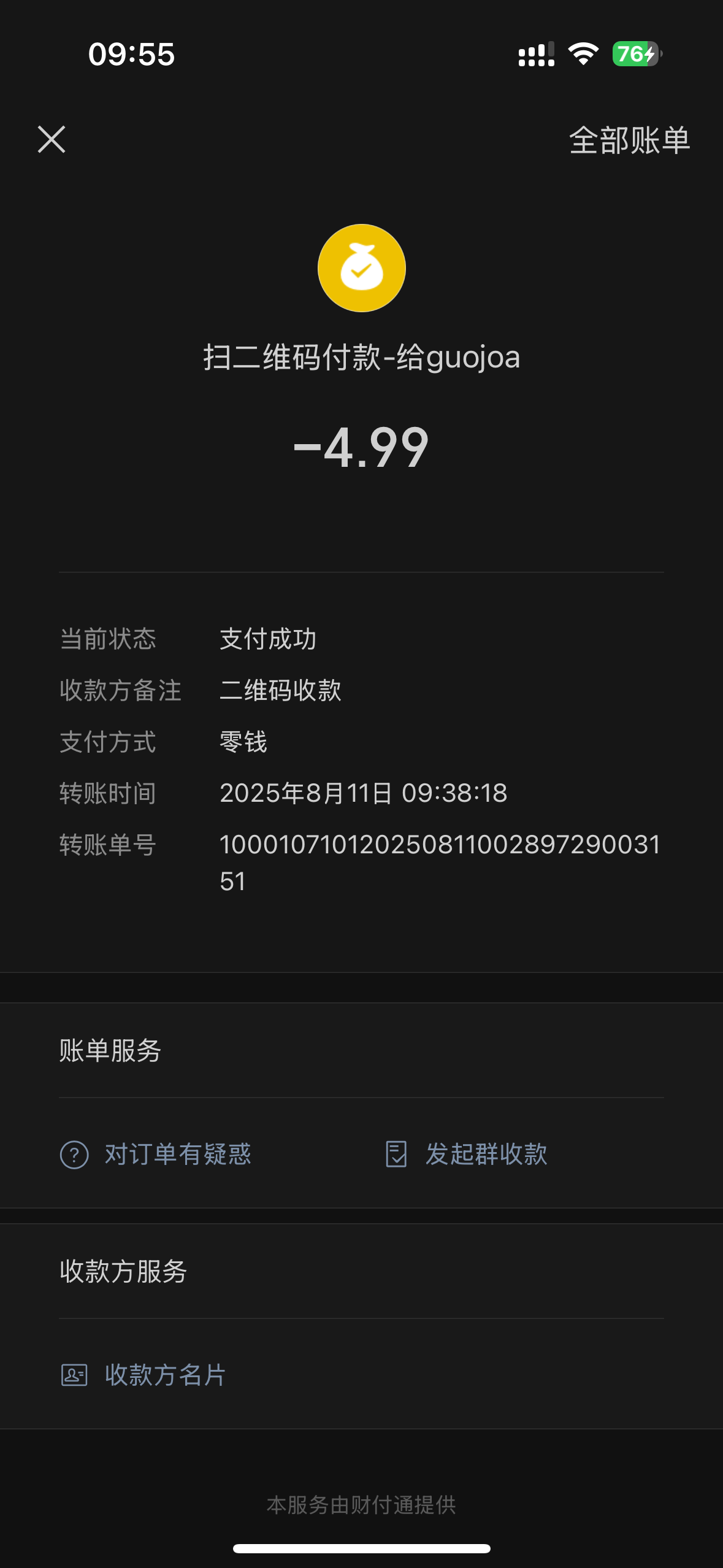
Task: Tap 支付成功 payment status text
Action: (268, 639)
